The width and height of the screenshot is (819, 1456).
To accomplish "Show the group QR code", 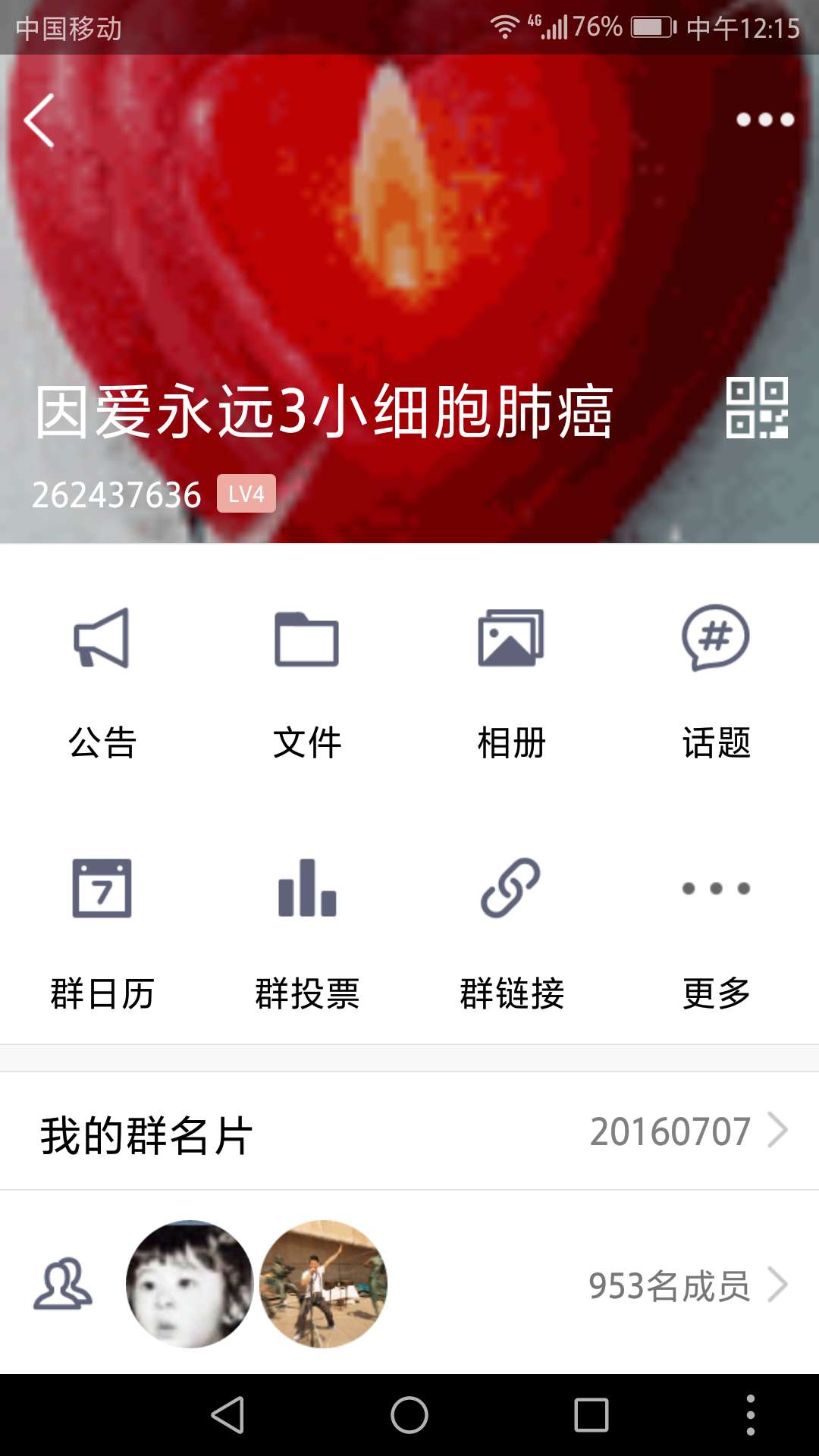I will pos(757,408).
